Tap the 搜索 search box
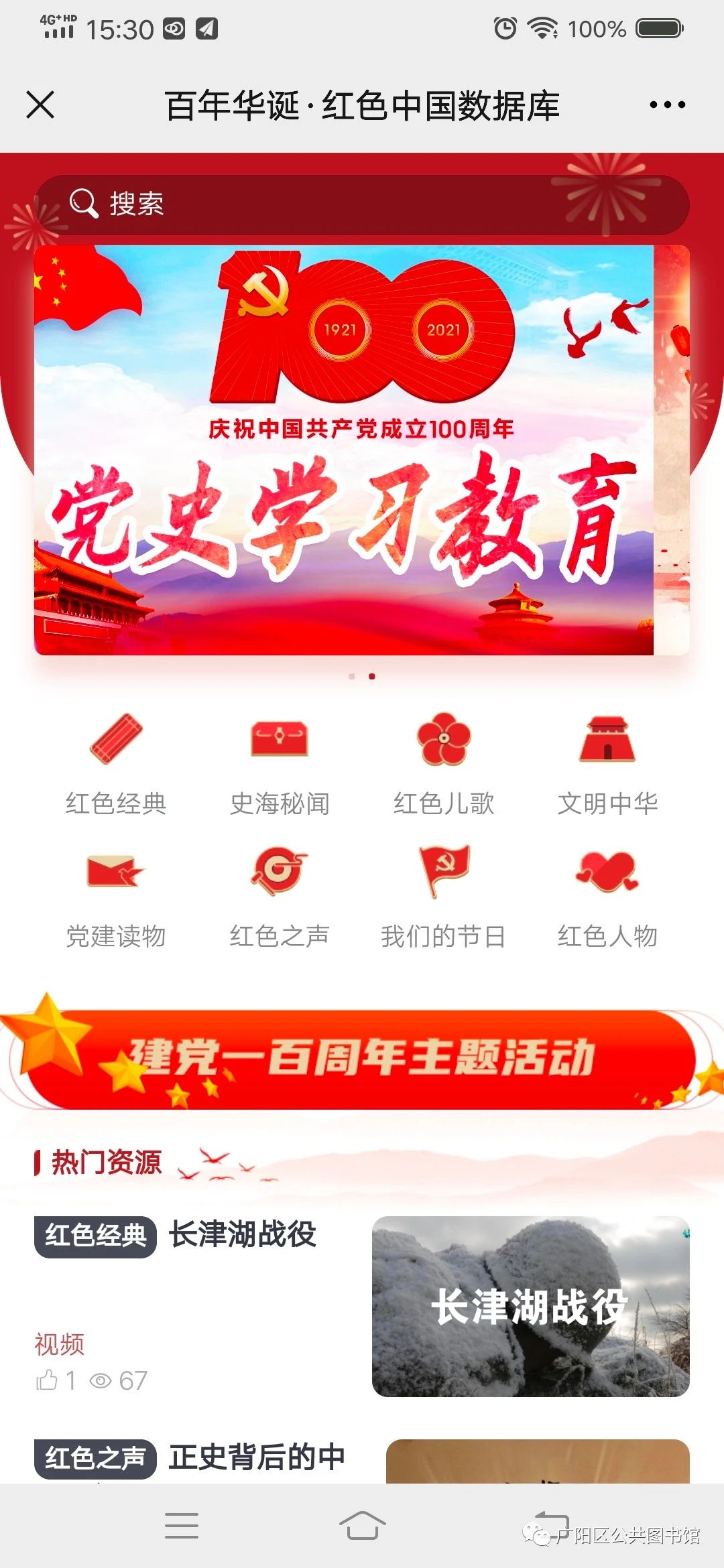This screenshot has height=1568, width=724. point(362,204)
